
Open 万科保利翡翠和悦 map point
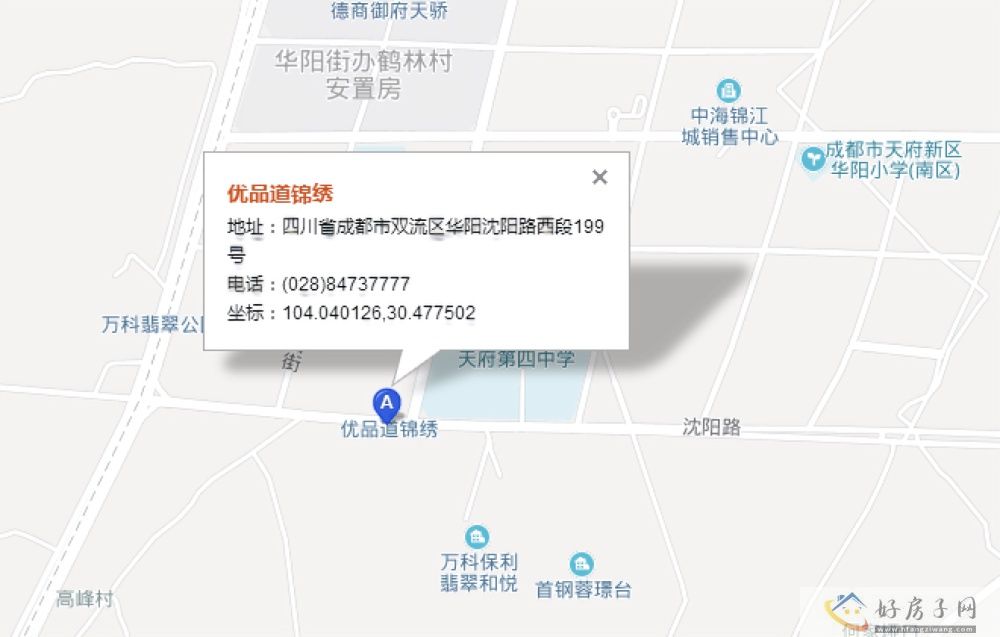pos(479,537)
